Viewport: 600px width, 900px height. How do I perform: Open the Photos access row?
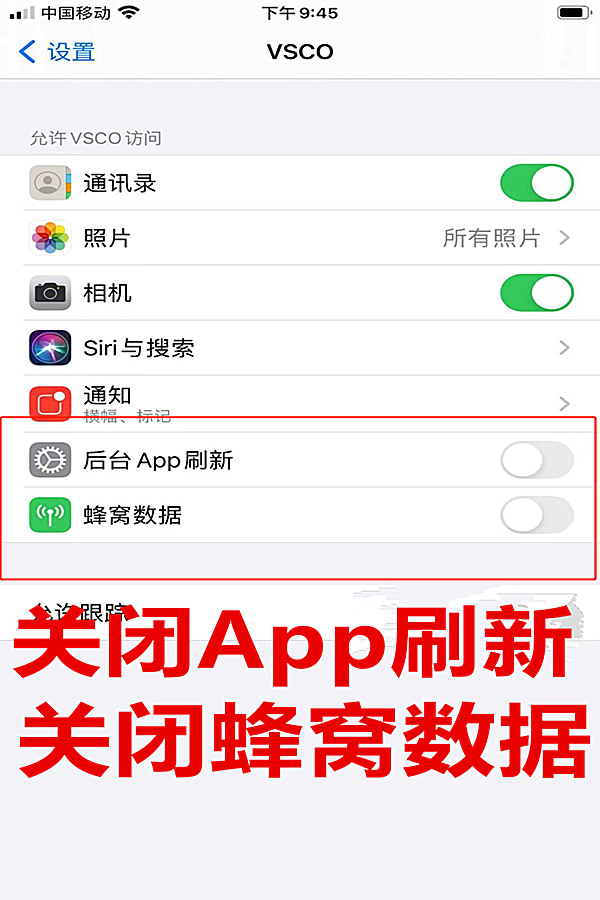coord(300,238)
